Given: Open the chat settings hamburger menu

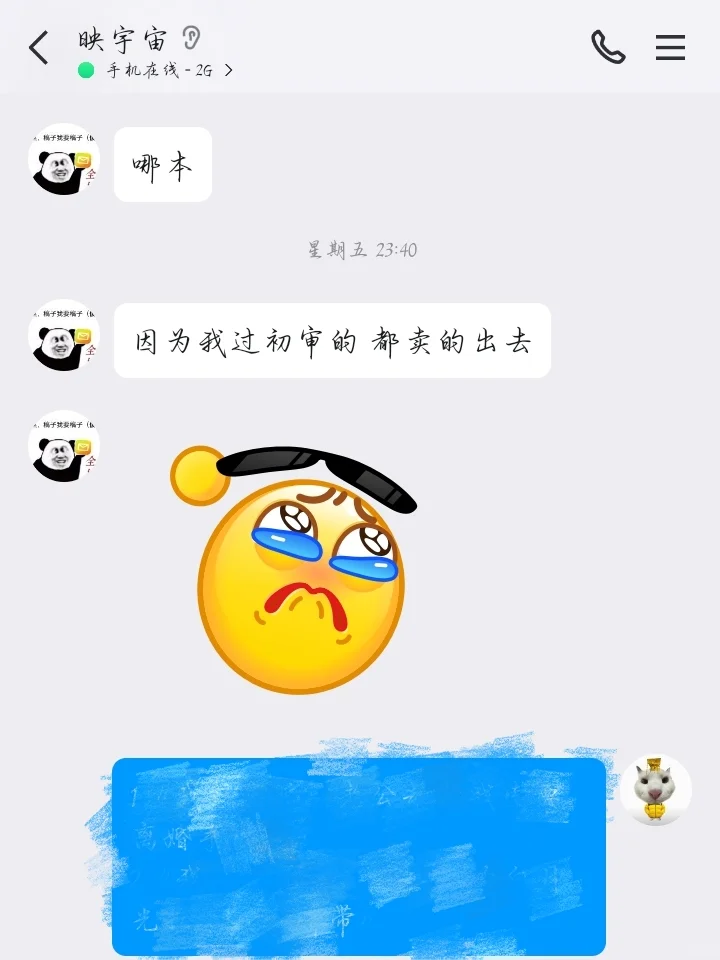Looking at the screenshot, I should pyautogui.click(x=670, y=47).
